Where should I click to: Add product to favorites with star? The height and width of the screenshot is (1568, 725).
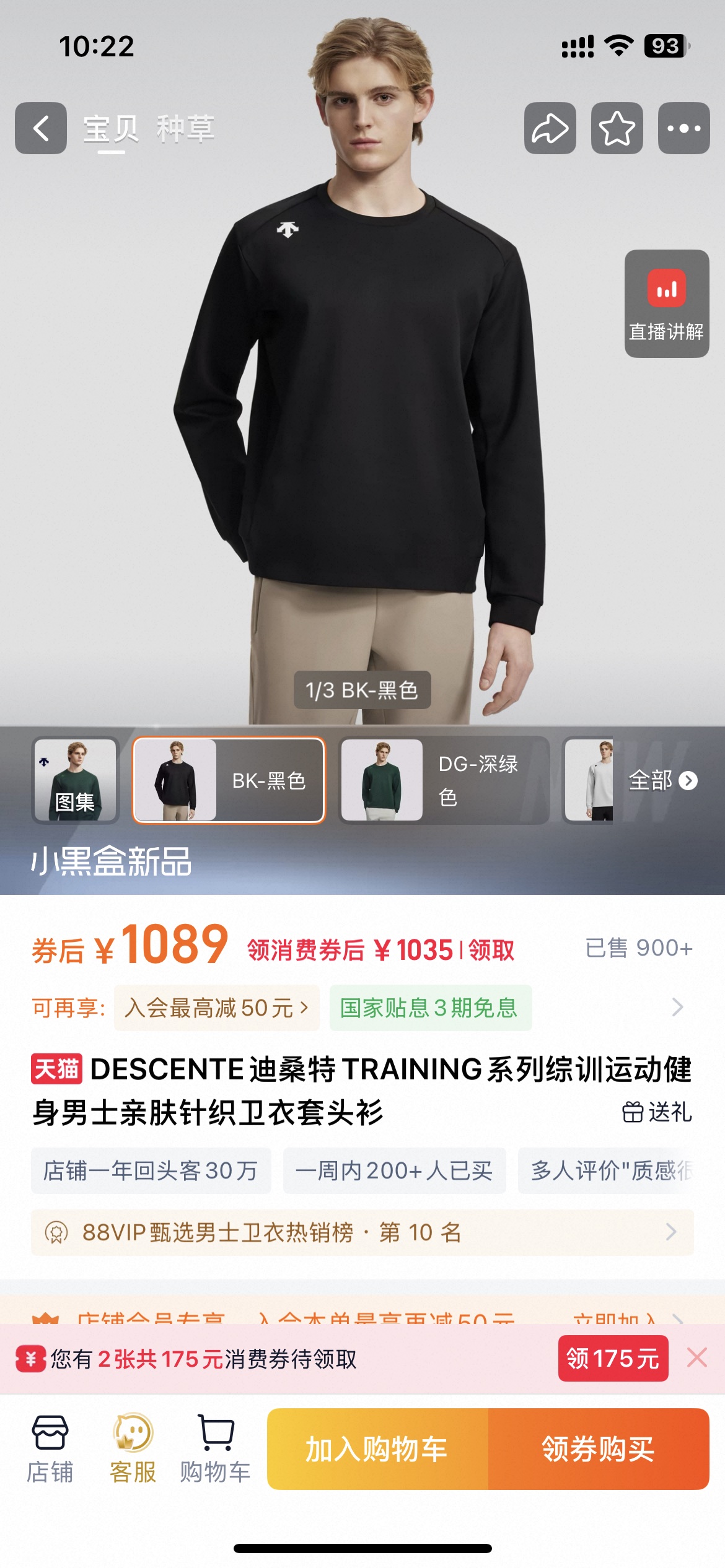[x=617, y=128]
